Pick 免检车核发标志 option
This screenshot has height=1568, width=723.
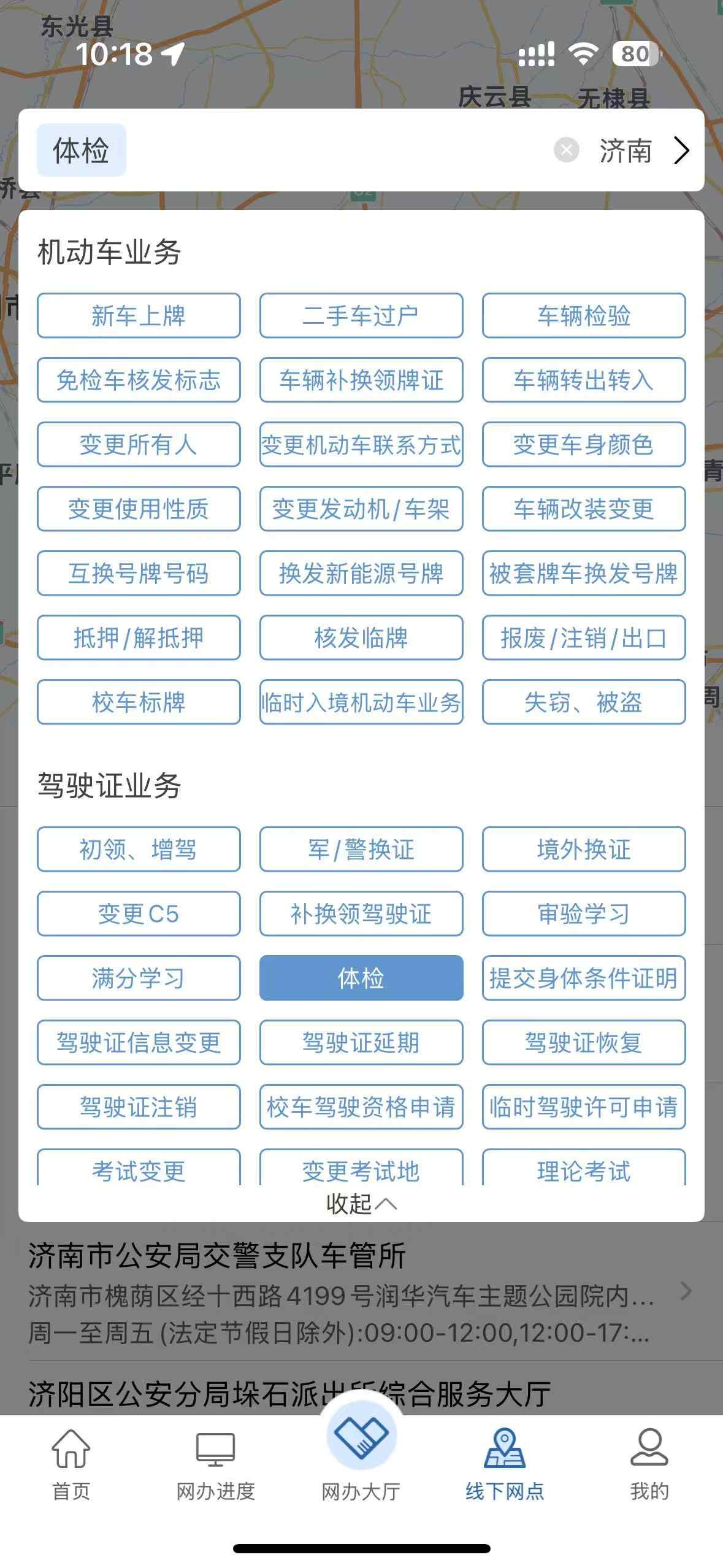pos(139,380)
